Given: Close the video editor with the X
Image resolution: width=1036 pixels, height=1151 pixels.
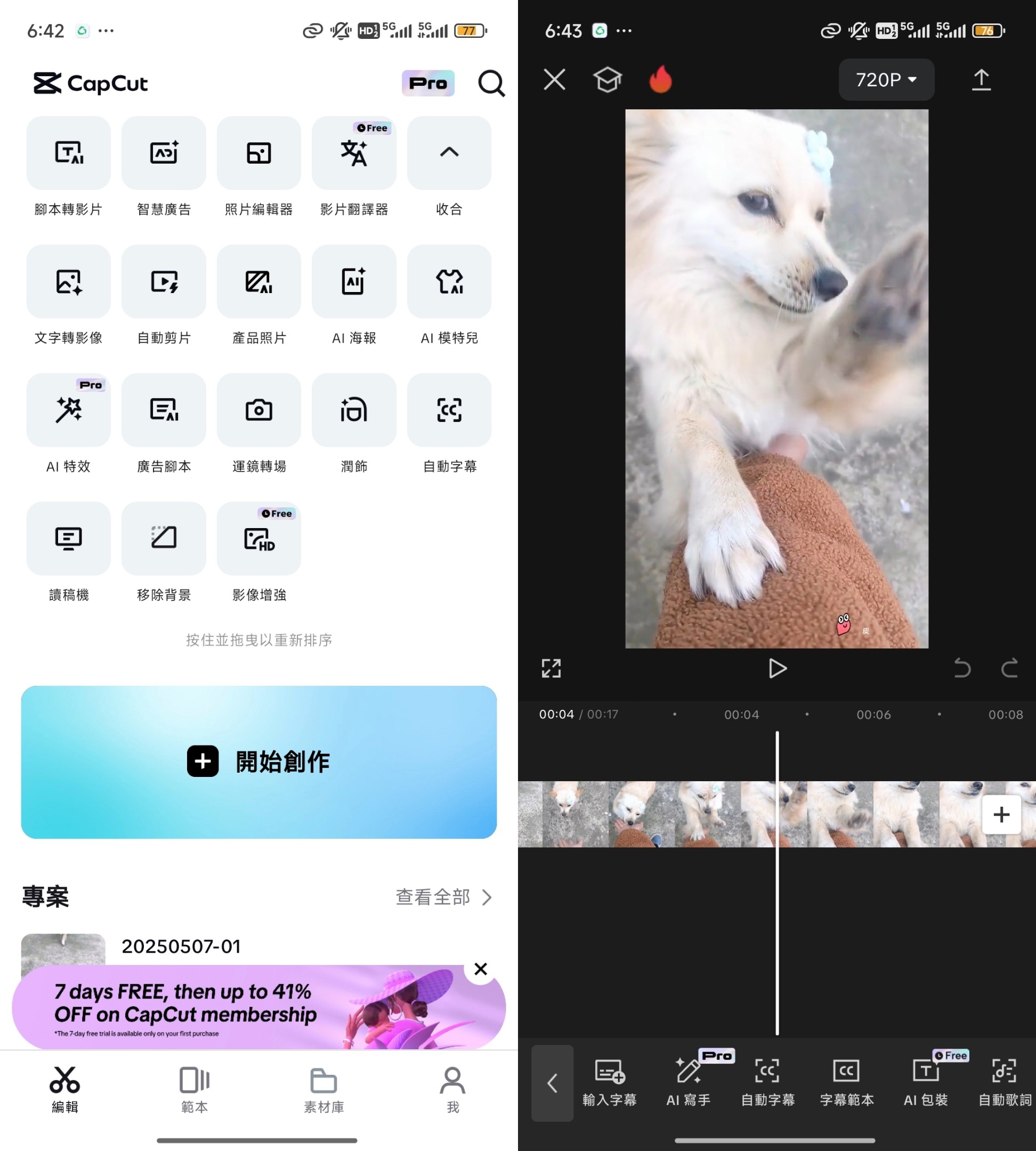Looking at the screenshot, I should tap(554, 80).
